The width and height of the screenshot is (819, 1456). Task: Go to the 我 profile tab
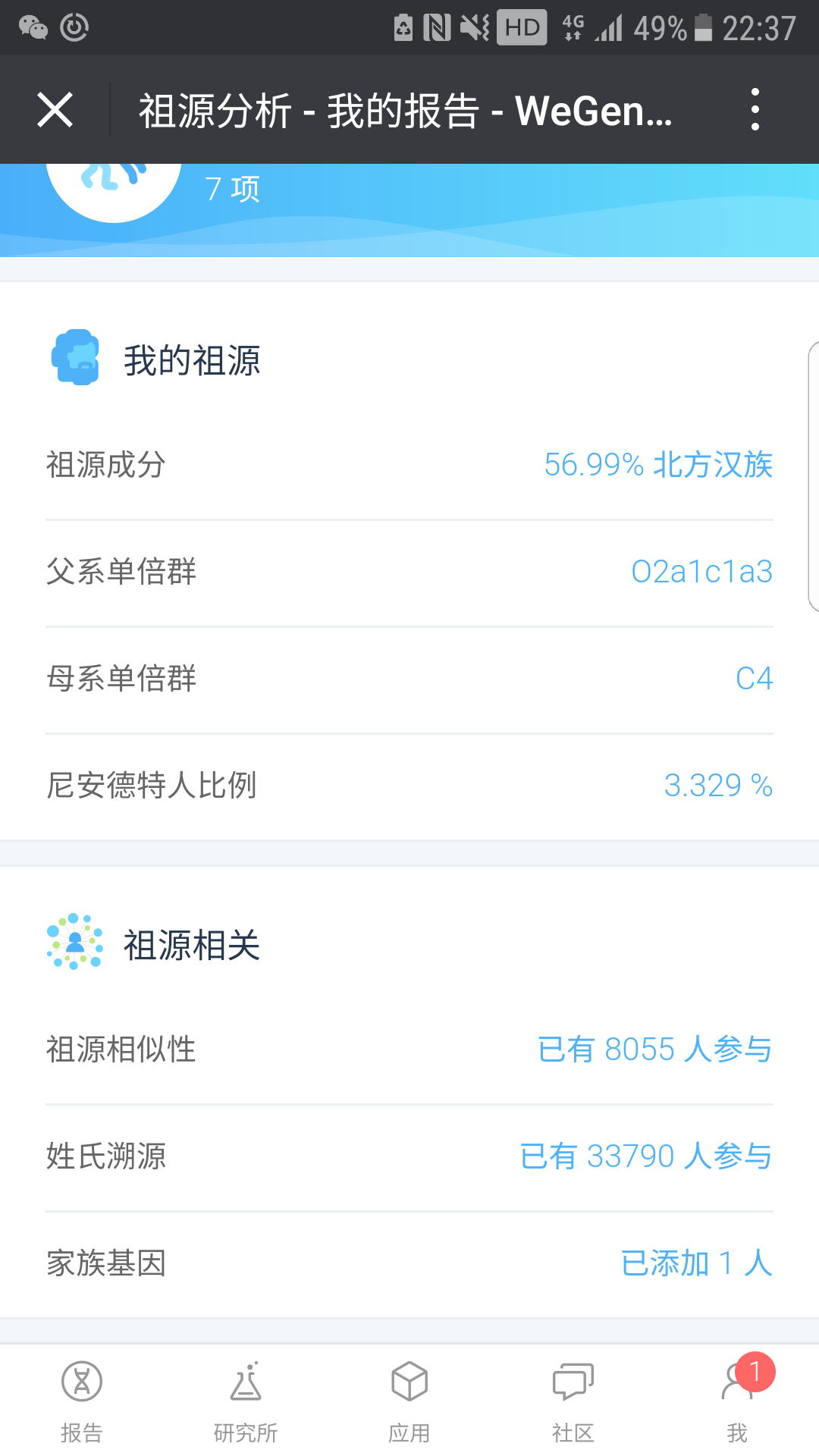tap(737, 1401)
